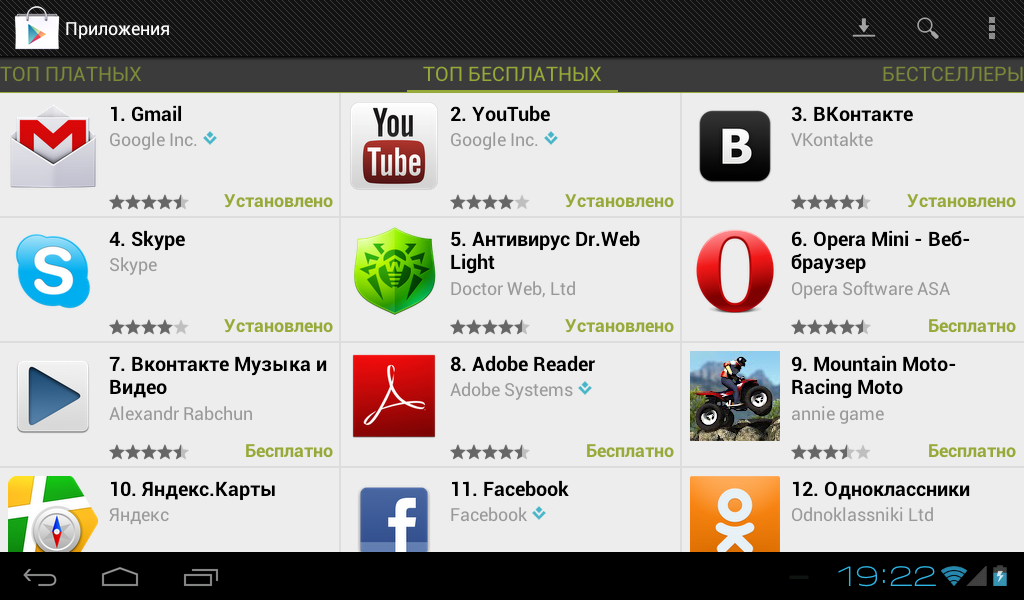1024x600 pixels.
Task: Open the Gmail app card
Action: coord(170,155)
